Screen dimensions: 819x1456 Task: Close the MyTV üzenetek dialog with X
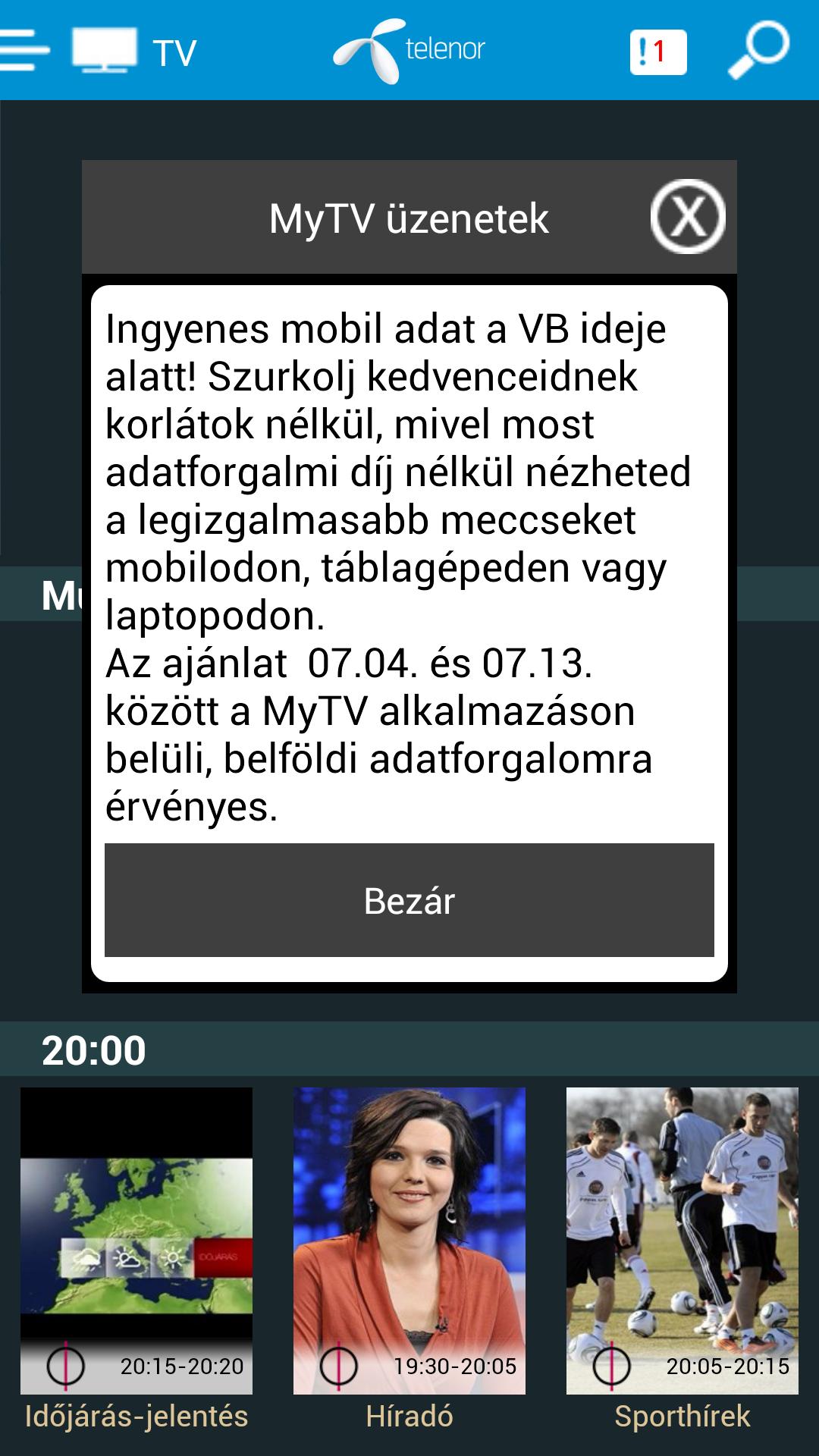tap(687, 217)
